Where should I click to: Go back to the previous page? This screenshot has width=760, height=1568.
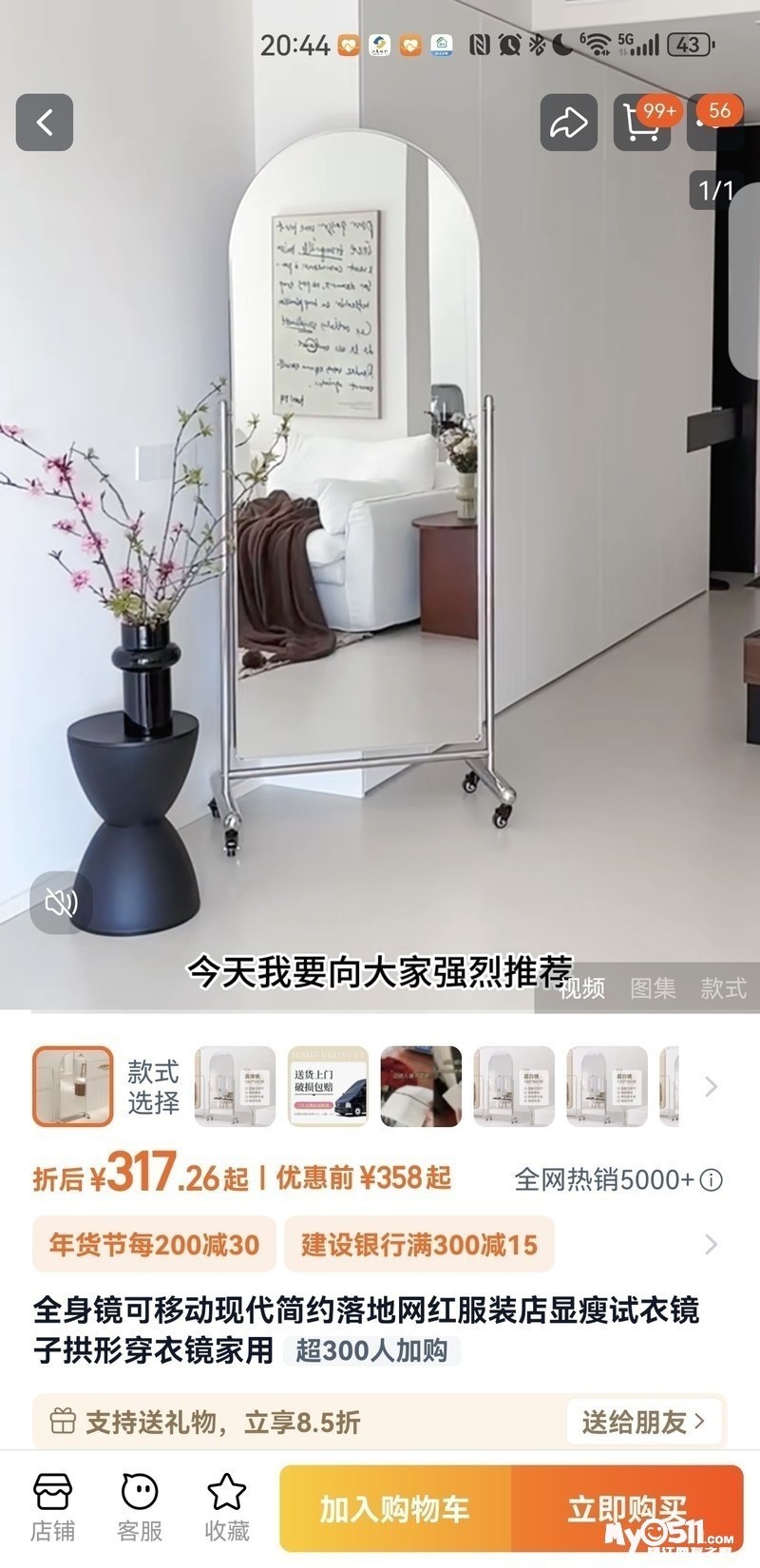coord(45,123)
